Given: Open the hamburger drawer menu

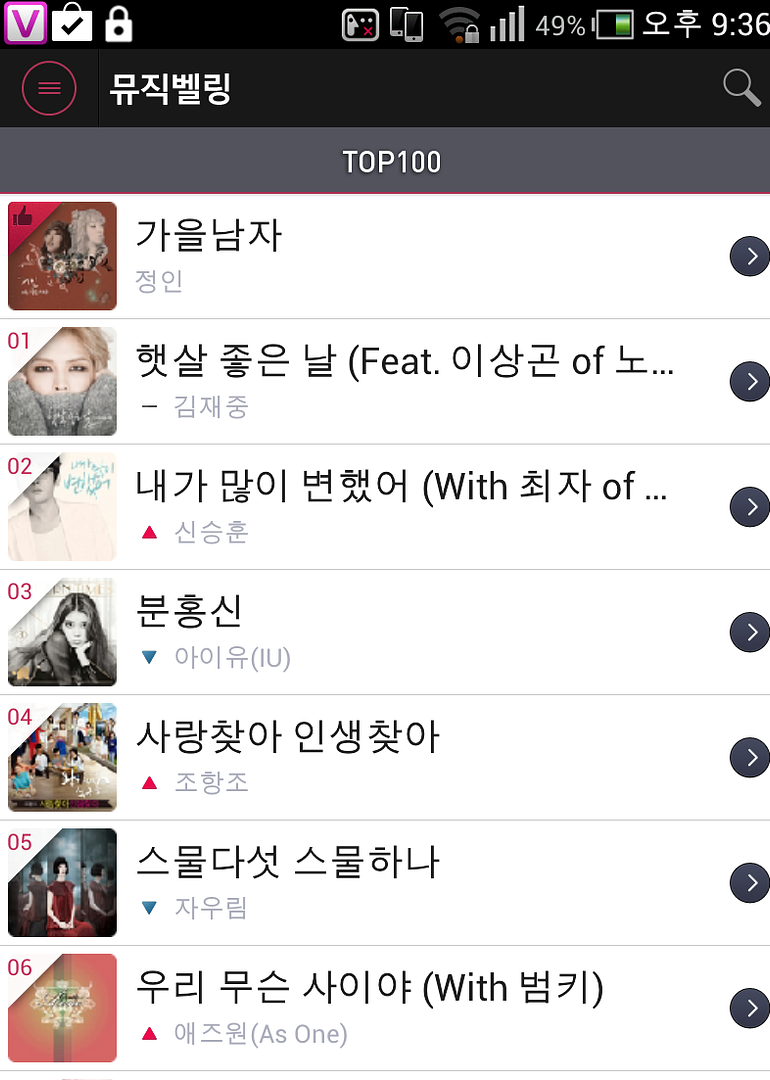Looking at the screenshot, I should tap(49, 88).
